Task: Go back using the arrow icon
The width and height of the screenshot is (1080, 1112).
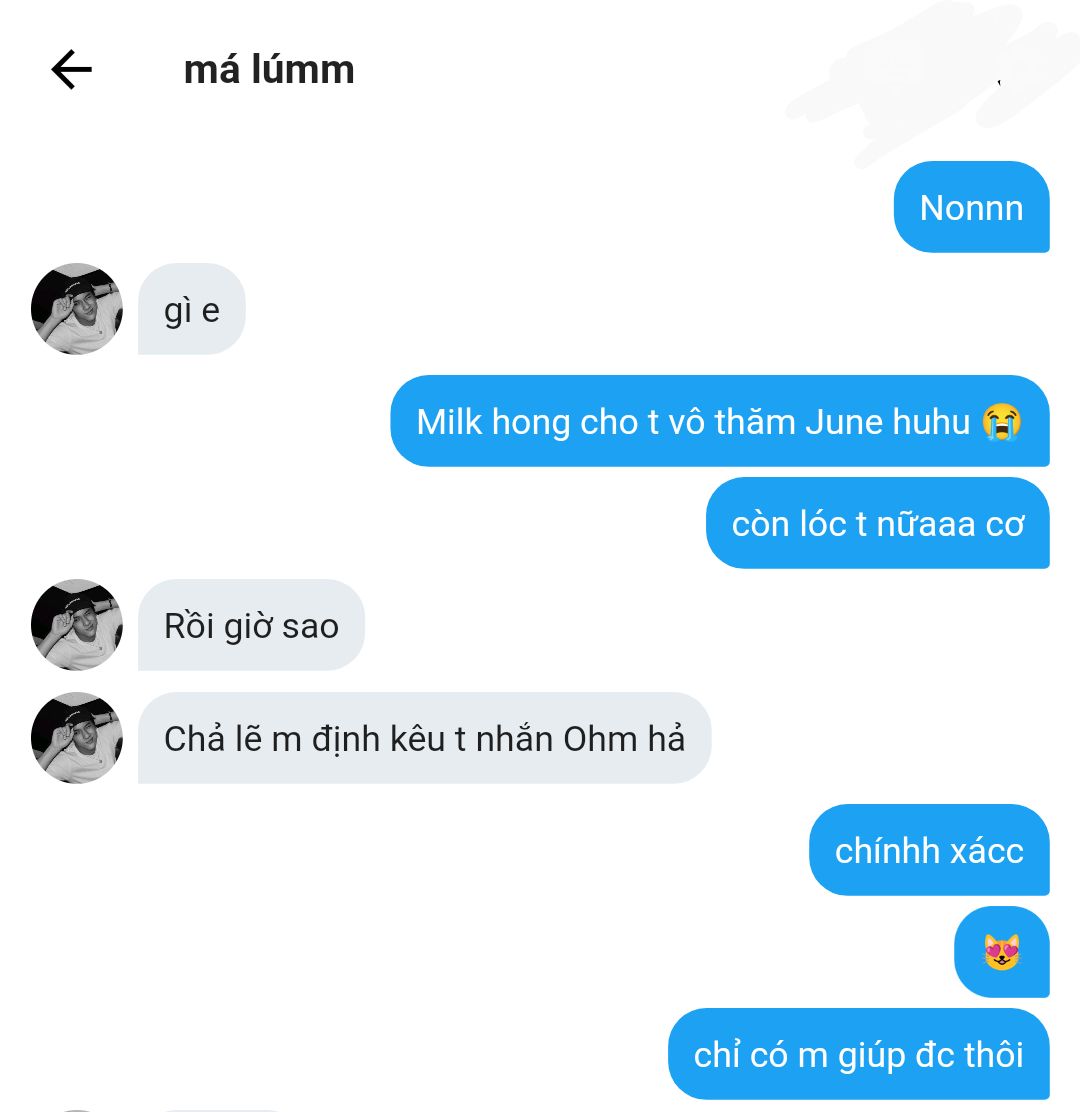Action: [x=71, y=70]
